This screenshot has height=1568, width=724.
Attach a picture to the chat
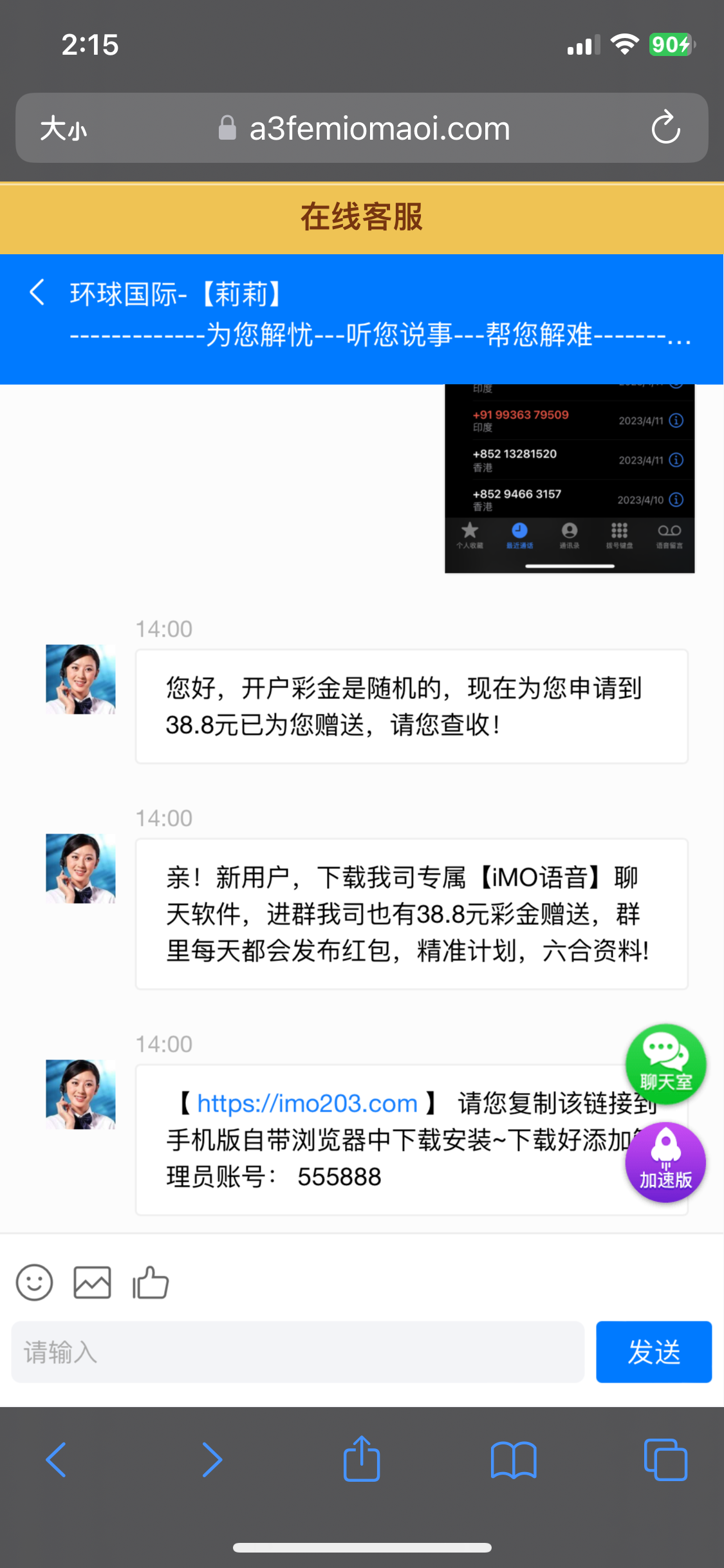click(x=92, y=1282)
